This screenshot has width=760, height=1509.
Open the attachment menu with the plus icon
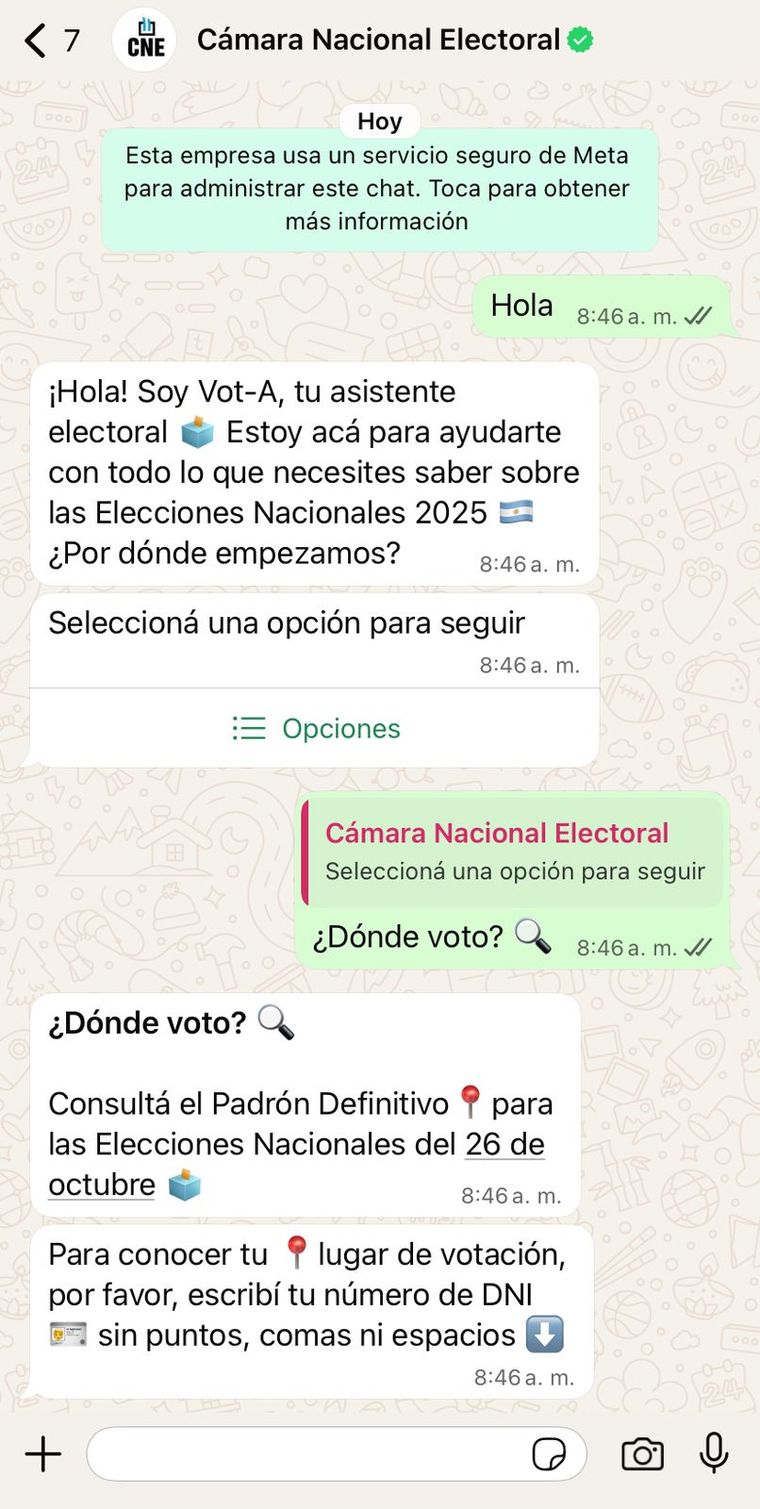point(42,1455)
